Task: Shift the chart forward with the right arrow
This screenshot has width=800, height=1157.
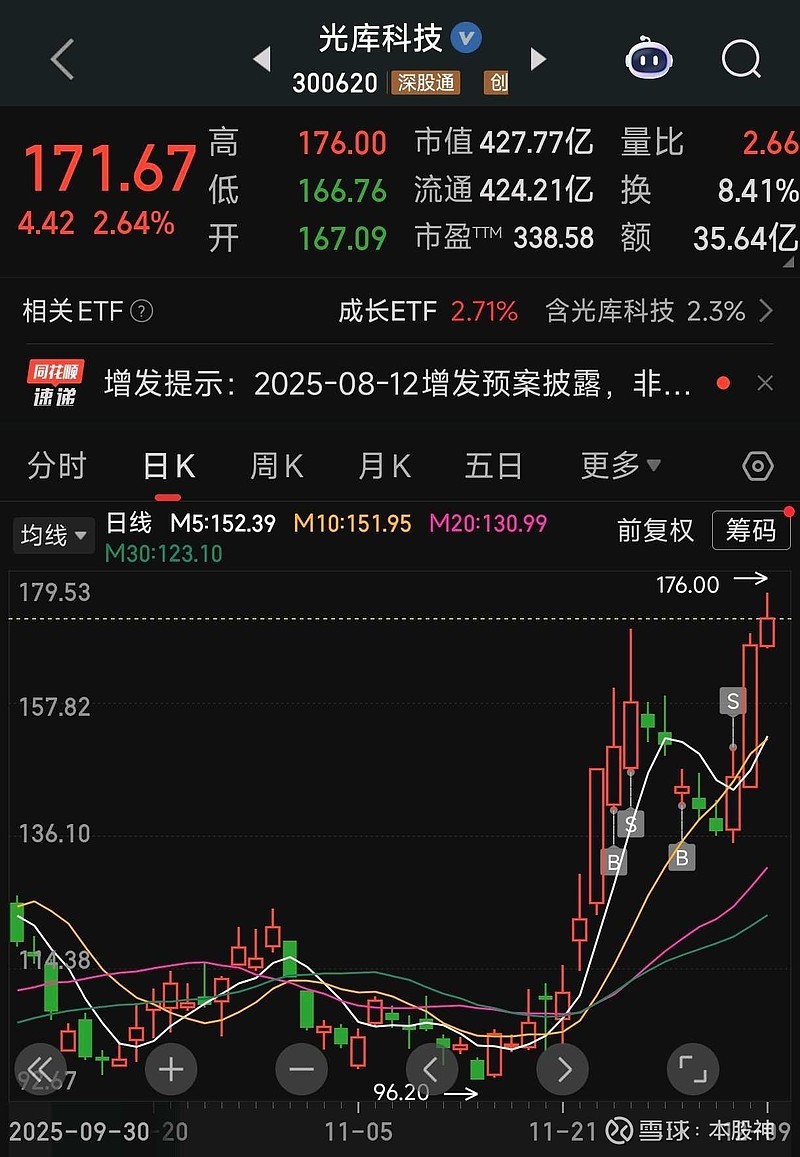Action: pyautogui.click(x=562, y=1069)
